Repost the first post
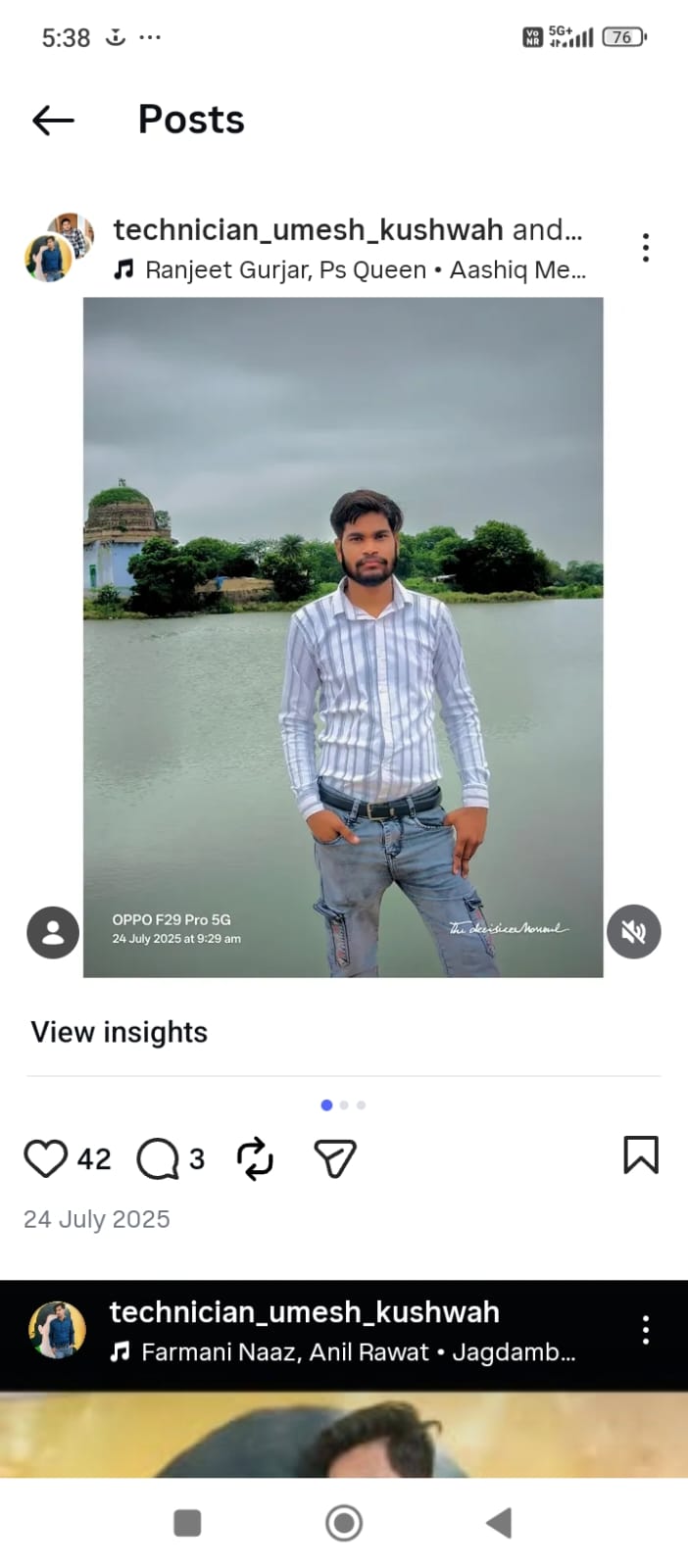The width and height of the screenshot is (688, 1568). pos(255,1158)
